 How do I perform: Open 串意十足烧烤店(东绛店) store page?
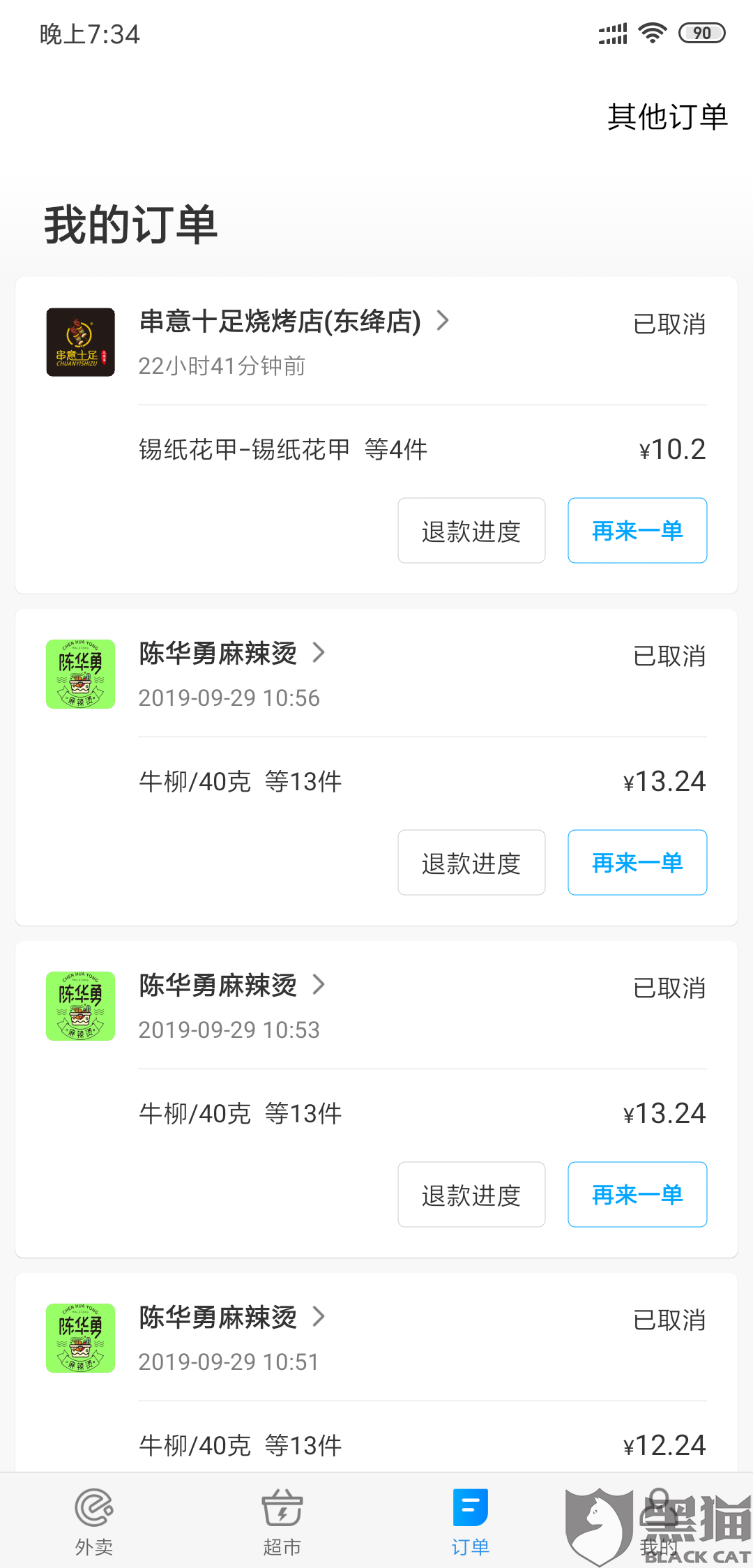pyautogui.click(x=293, y=322)
